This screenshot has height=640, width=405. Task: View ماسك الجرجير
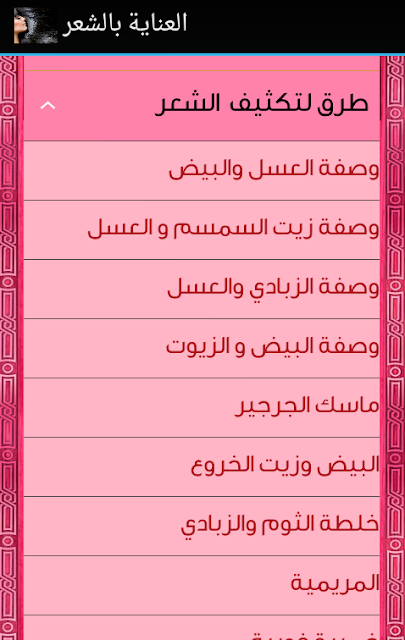202,408
